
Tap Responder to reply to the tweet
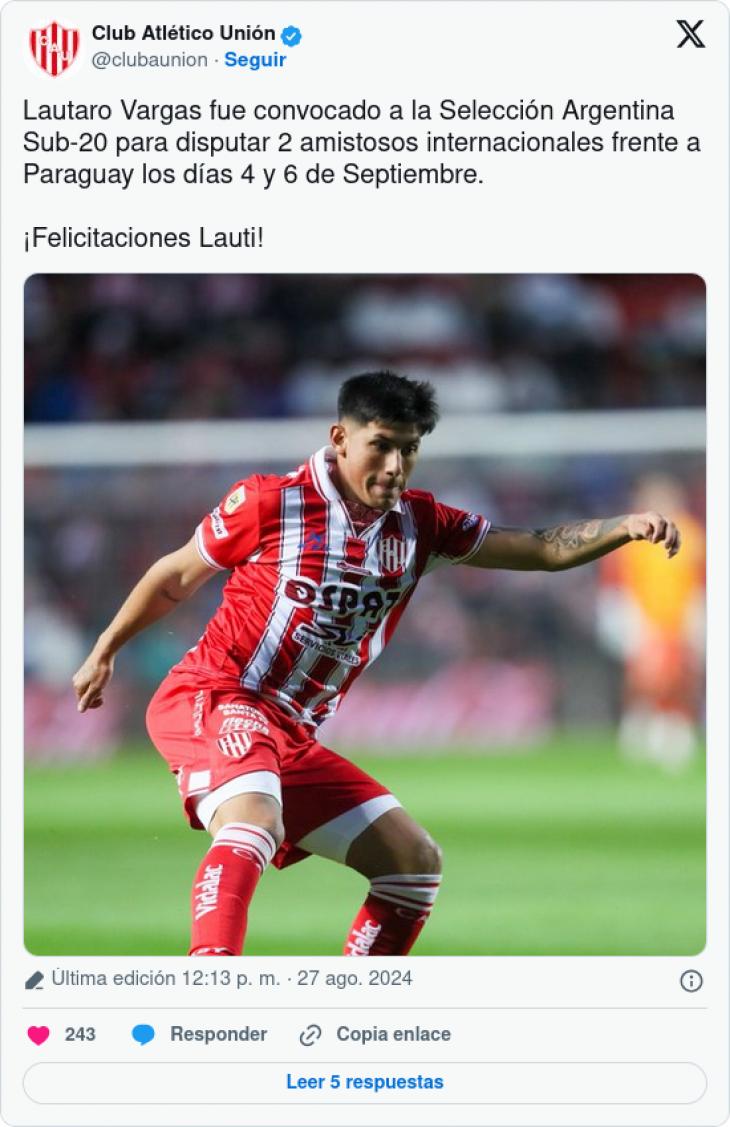pyautogui.click(x=200, y=1035)
